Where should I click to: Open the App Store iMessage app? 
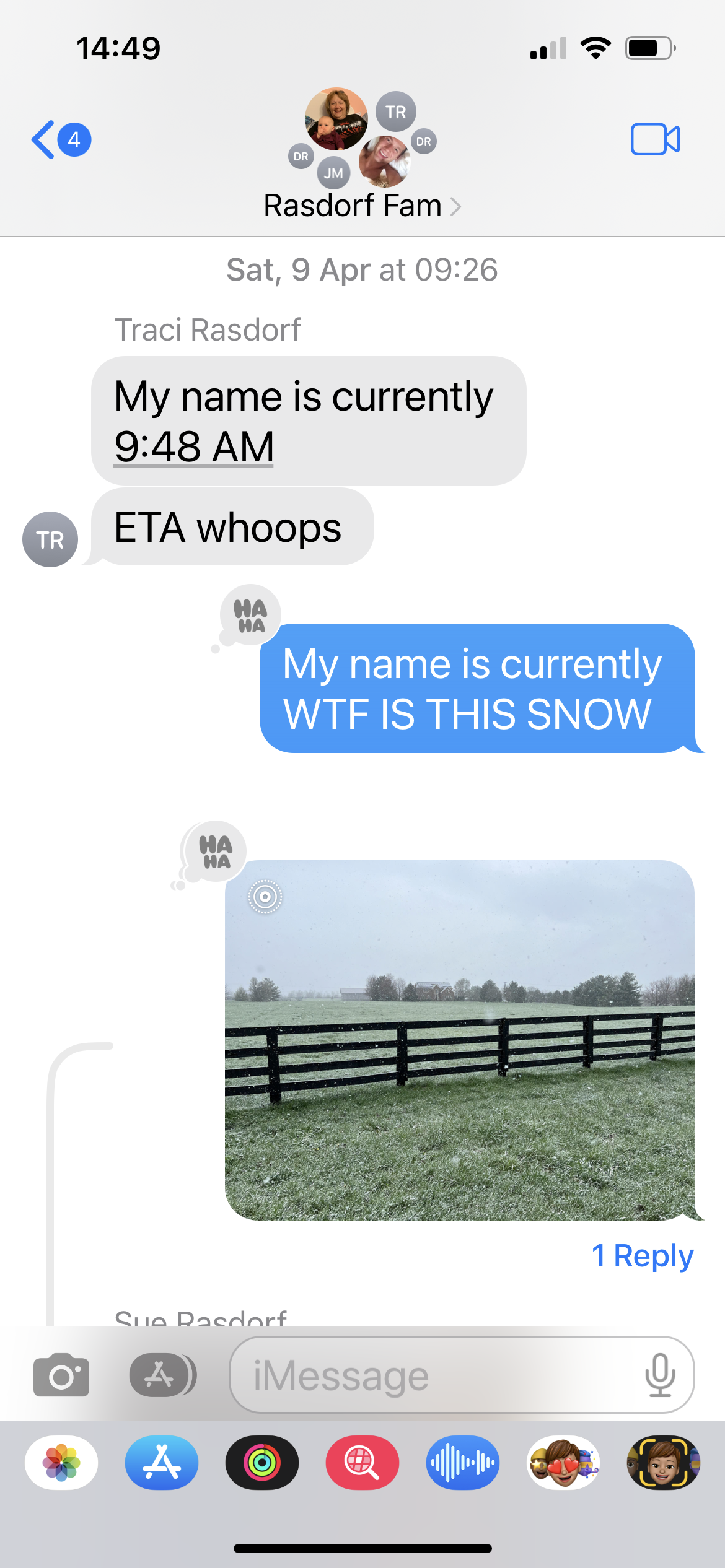pyautogui.click(x=162, y=1462)
